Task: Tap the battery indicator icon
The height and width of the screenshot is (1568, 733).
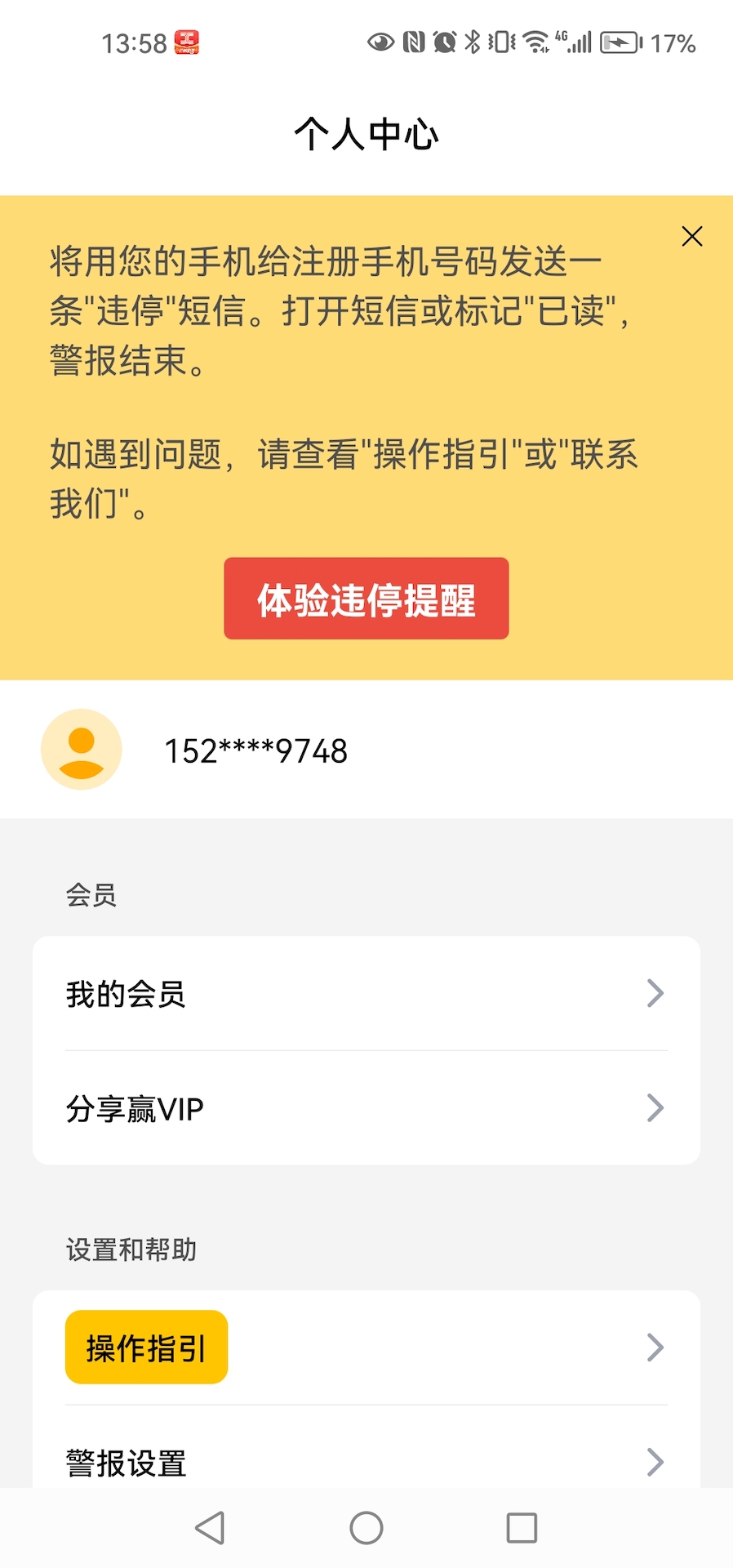Action: point(620,41)
